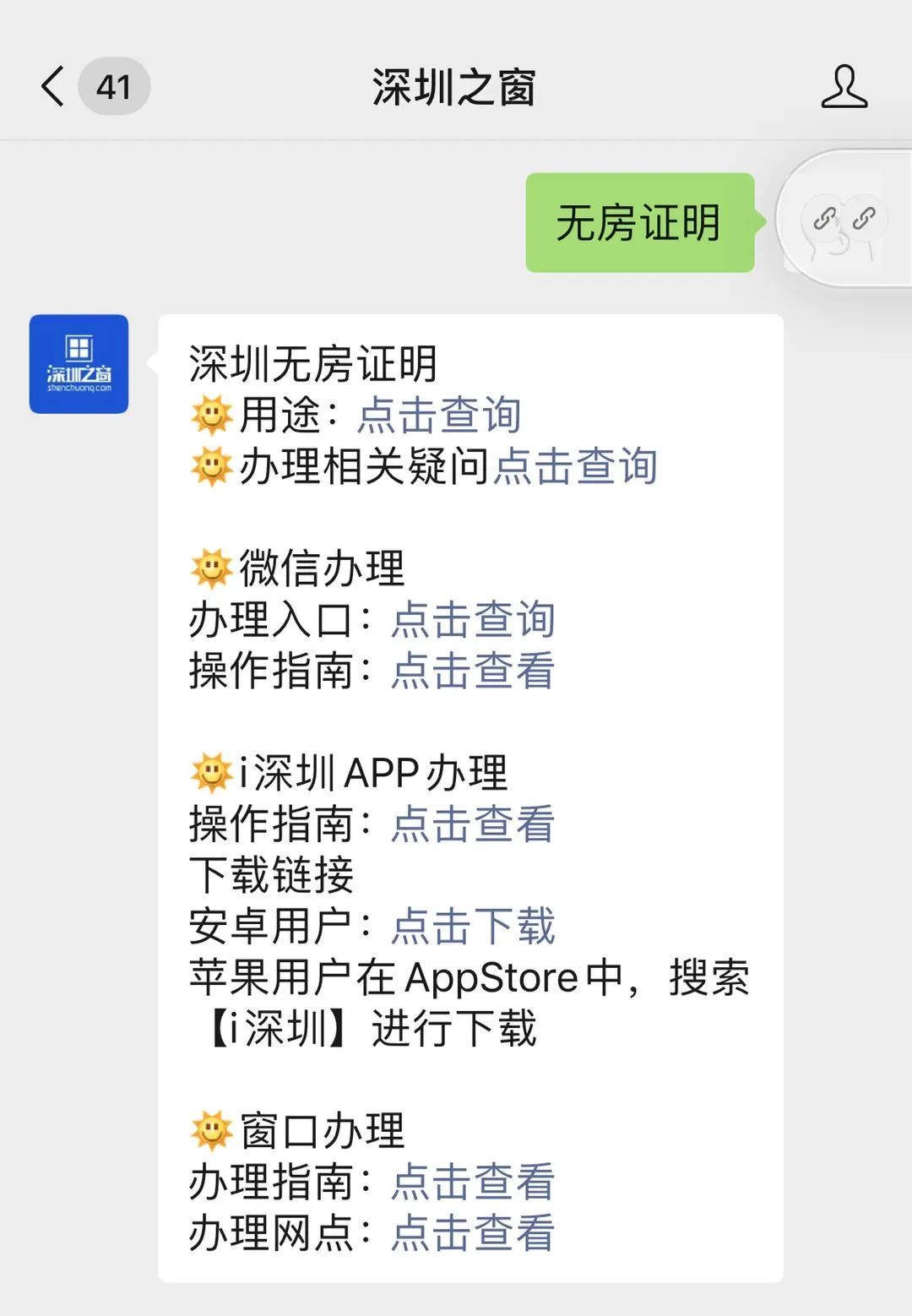Screen dimensions: 912x1316
Task: Open 点击查询 link after 办理相关疑问
Action: pyautogui.click(x=575, y=466)
